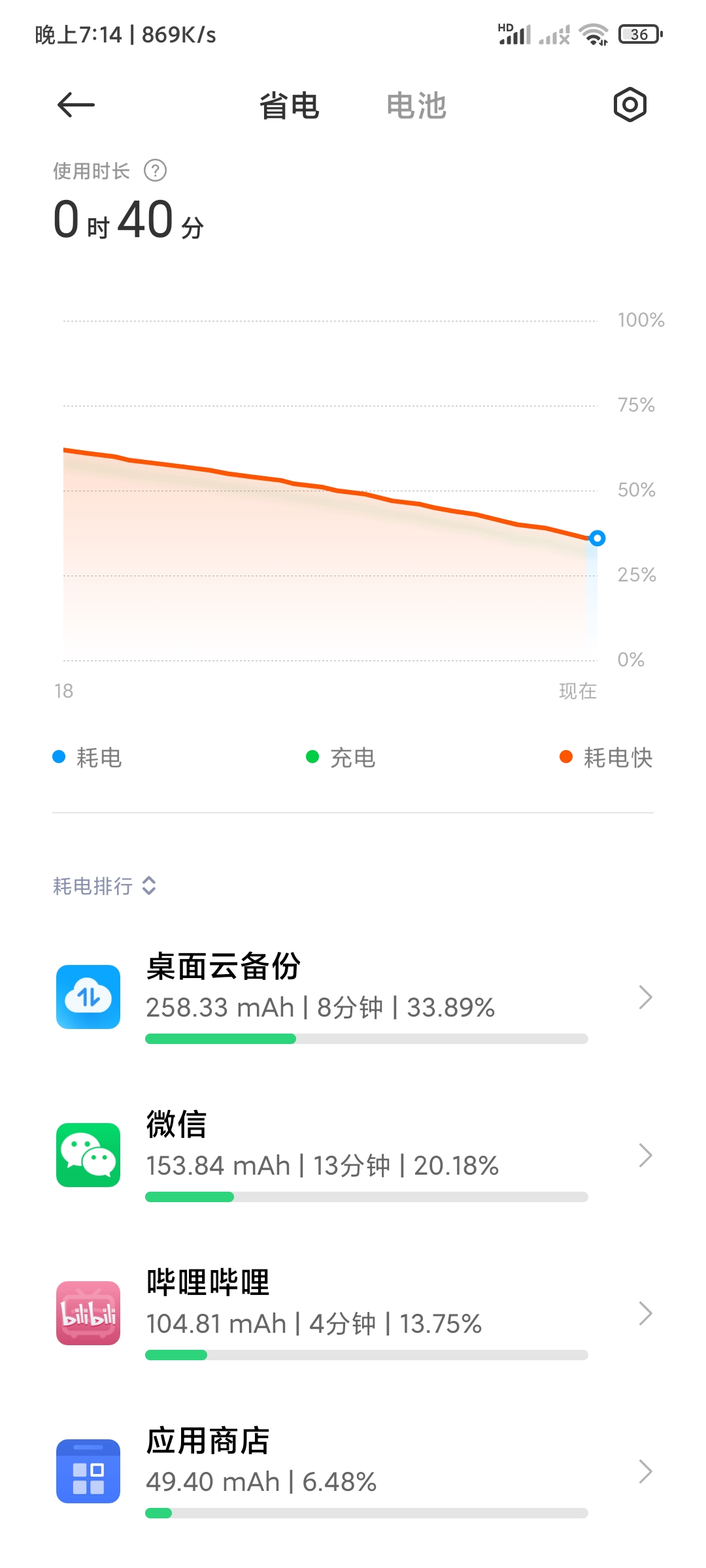
Task: Select the 省电 tab
Action: [x=289, y=106]
